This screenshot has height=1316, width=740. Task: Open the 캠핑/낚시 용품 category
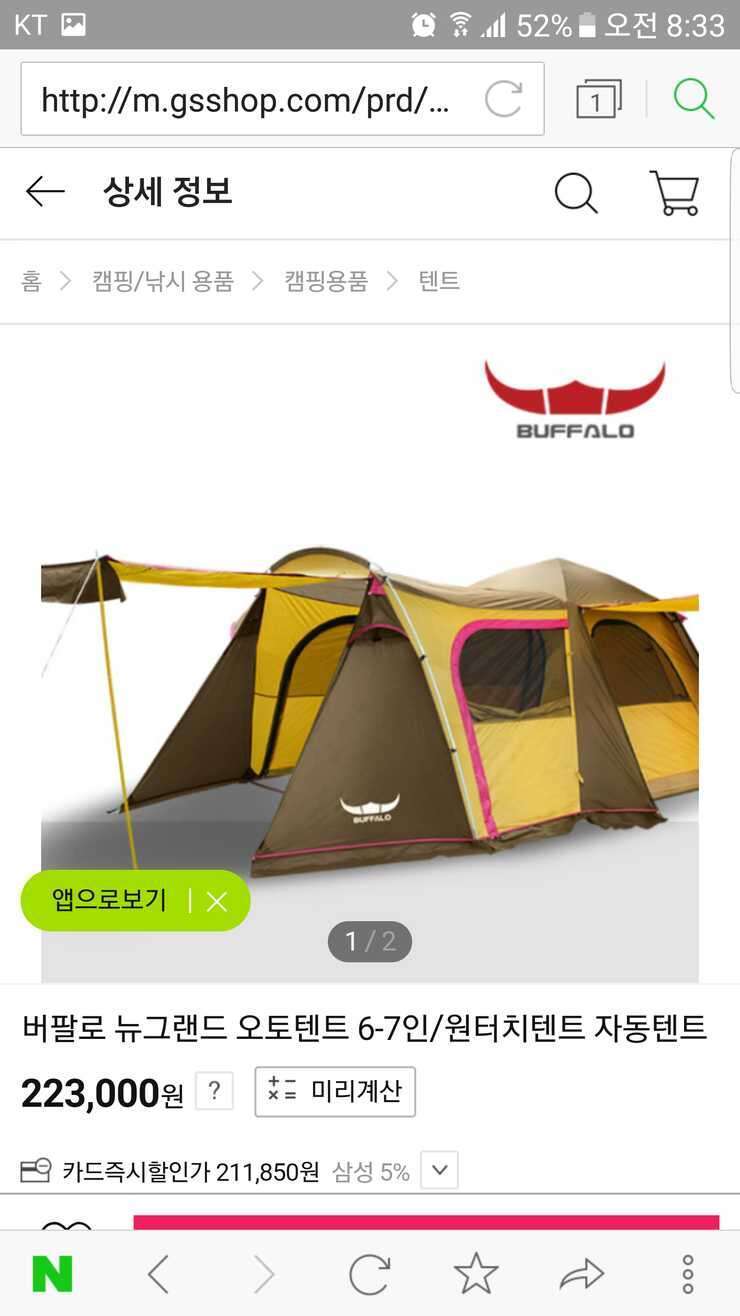[163, 281]
